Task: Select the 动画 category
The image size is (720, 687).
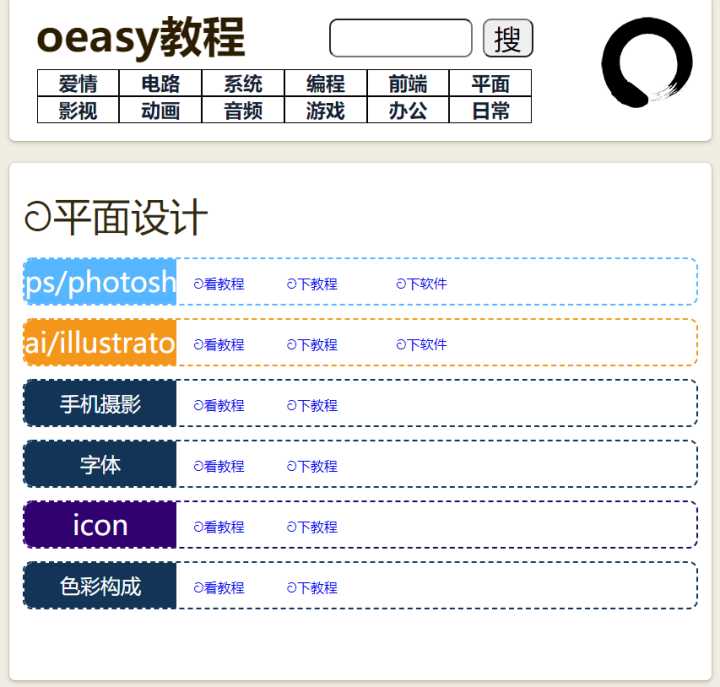Action: tap(160, 111)
